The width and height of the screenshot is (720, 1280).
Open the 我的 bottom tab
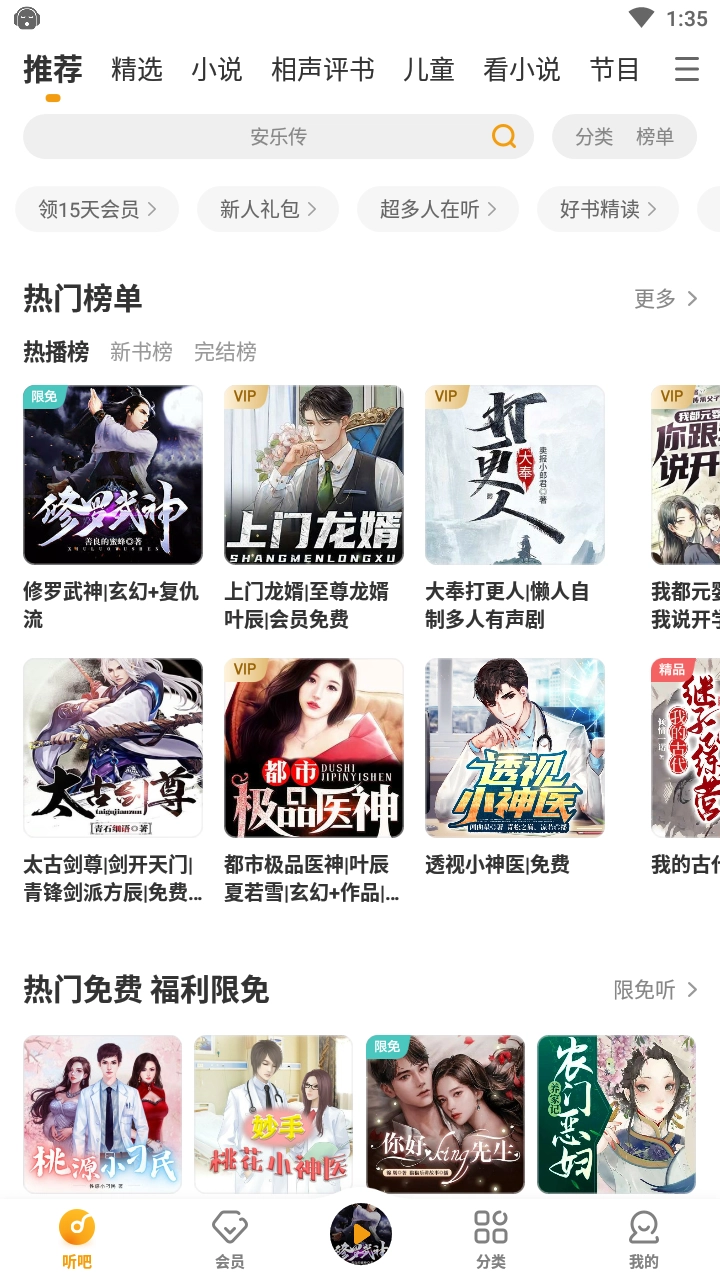pyautogui.click(x=644, y=1240)
